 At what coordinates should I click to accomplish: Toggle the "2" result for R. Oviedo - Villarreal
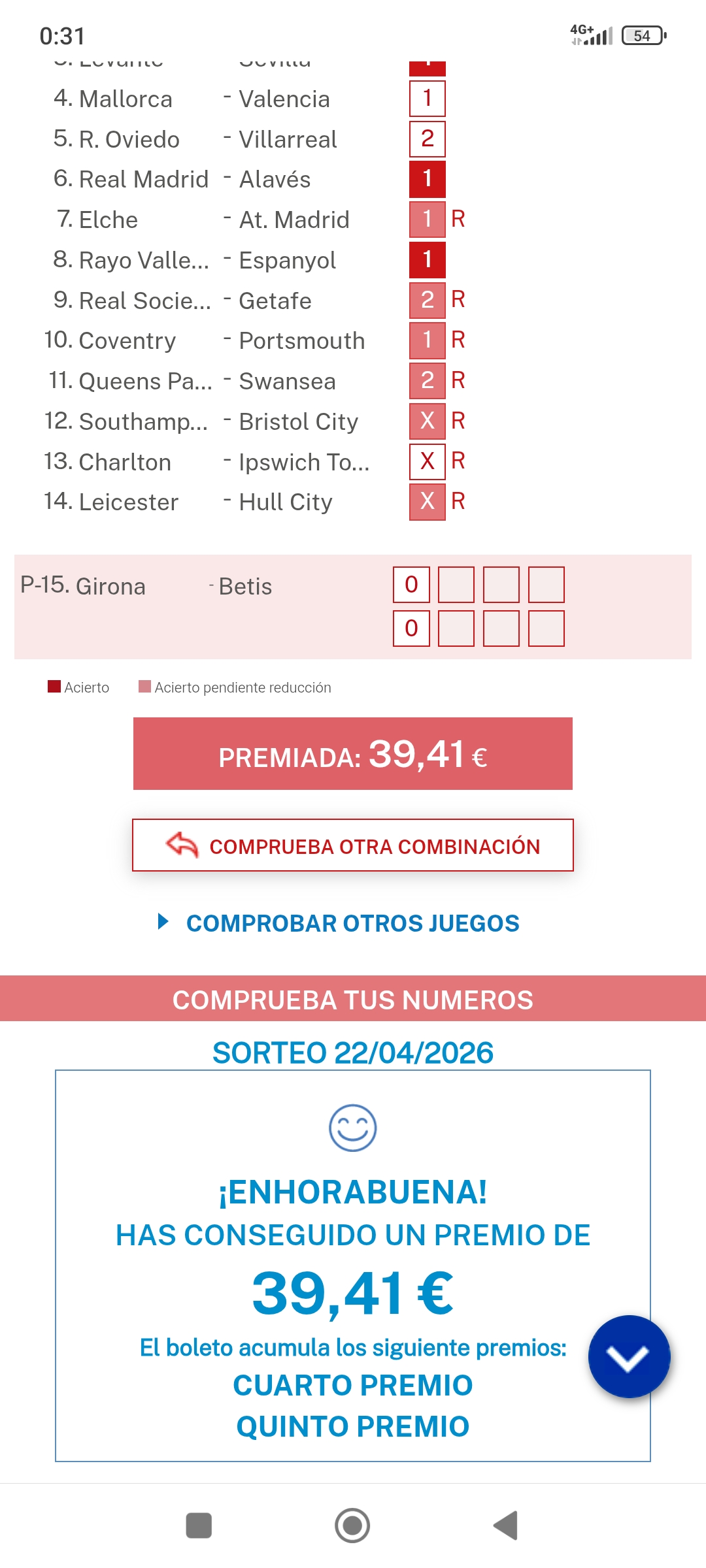tap(428, 139)
